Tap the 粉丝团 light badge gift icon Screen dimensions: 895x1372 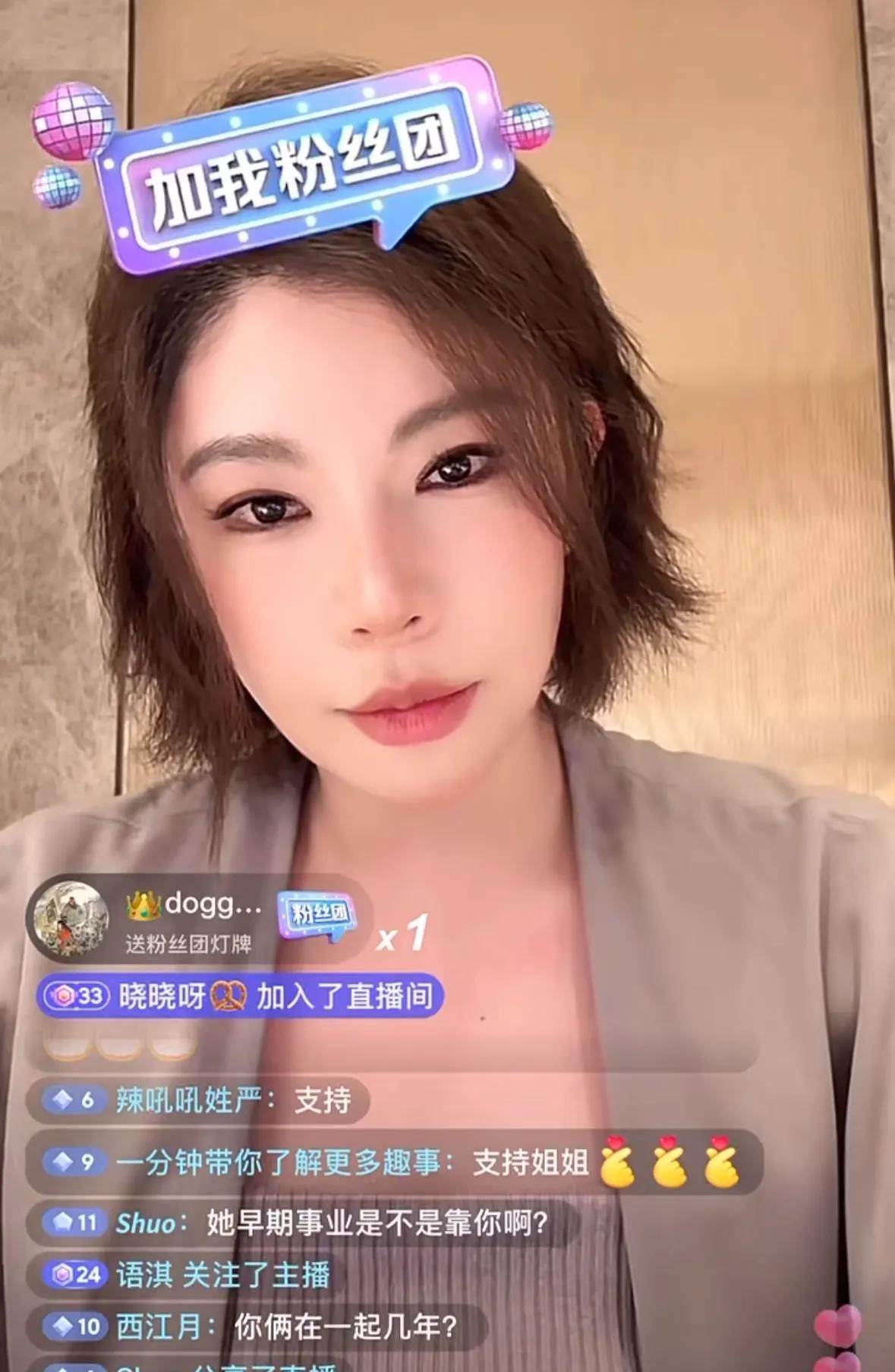tap(317, 915)
